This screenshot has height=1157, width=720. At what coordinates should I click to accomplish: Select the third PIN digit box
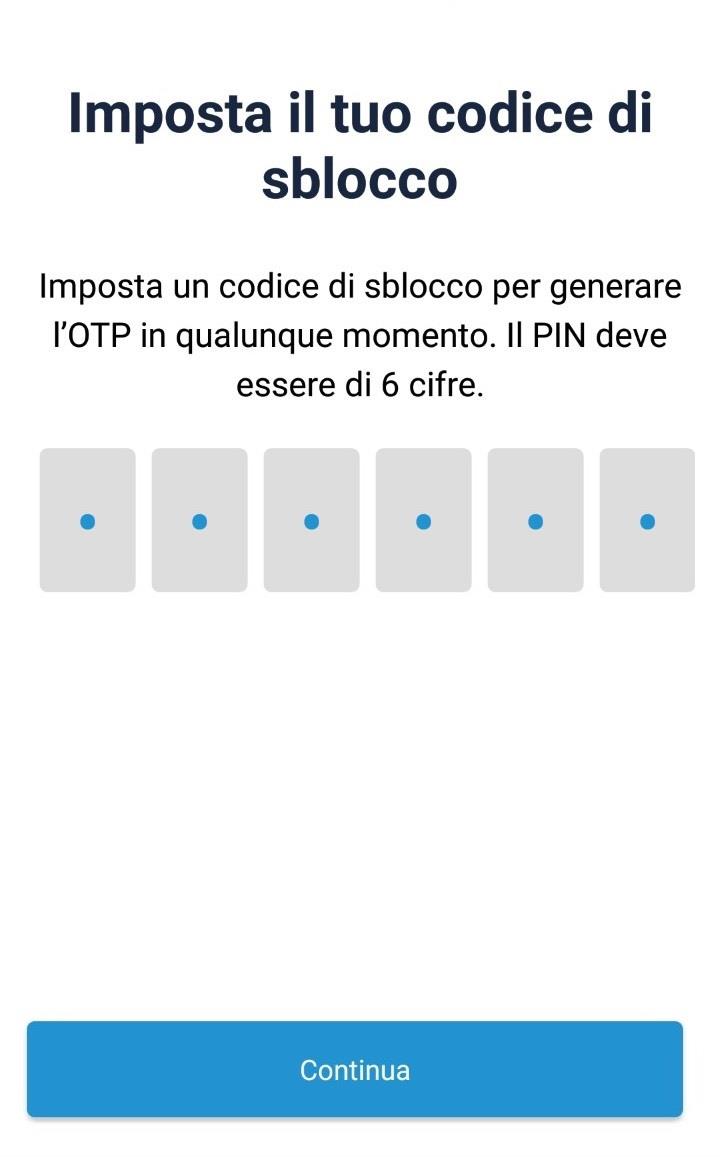312,520
